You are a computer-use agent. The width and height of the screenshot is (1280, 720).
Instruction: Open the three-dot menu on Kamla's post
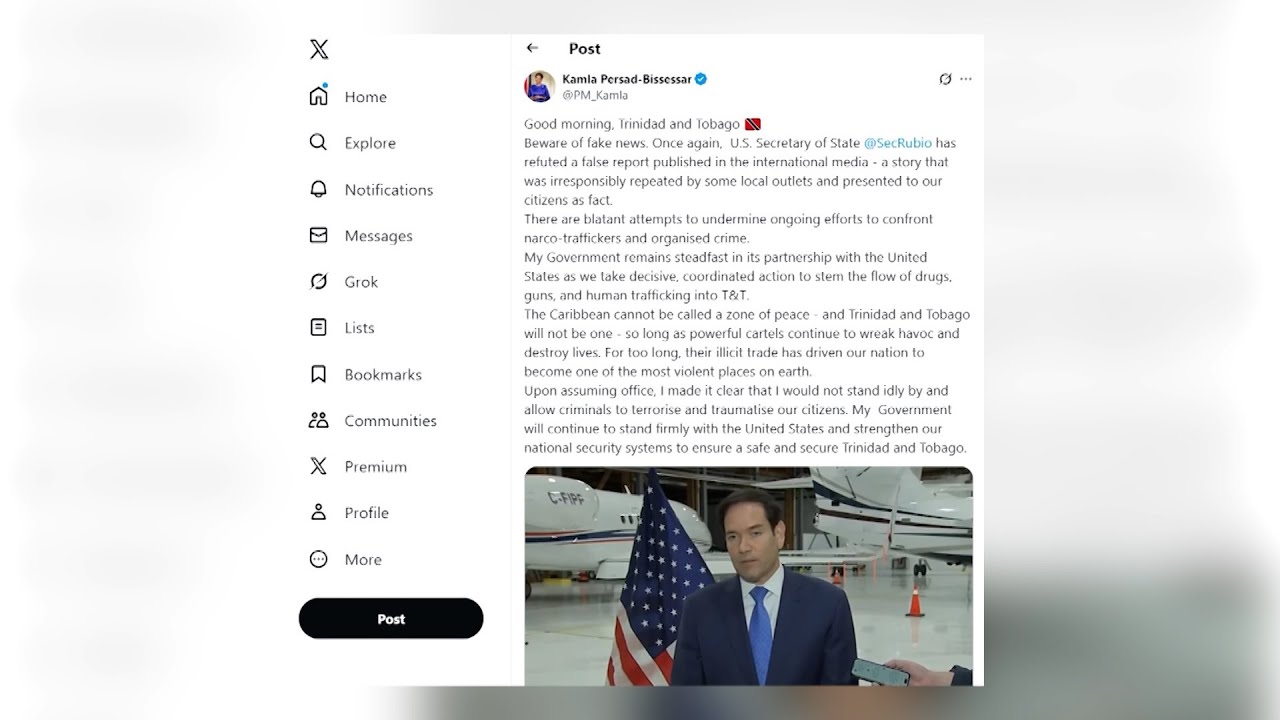click(966, 79)
